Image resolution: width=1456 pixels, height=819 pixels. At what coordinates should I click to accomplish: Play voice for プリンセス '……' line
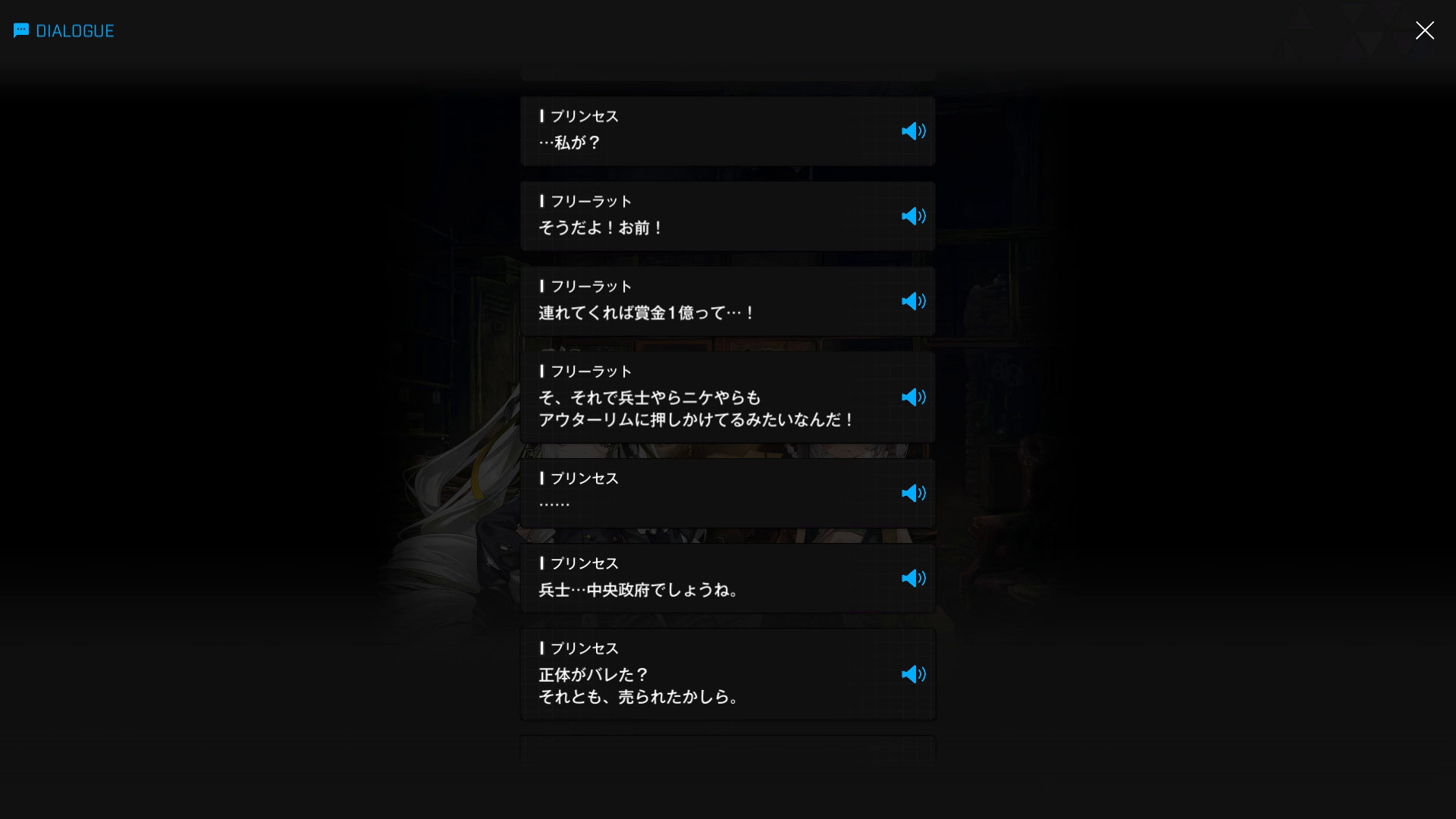pos(913,493)
